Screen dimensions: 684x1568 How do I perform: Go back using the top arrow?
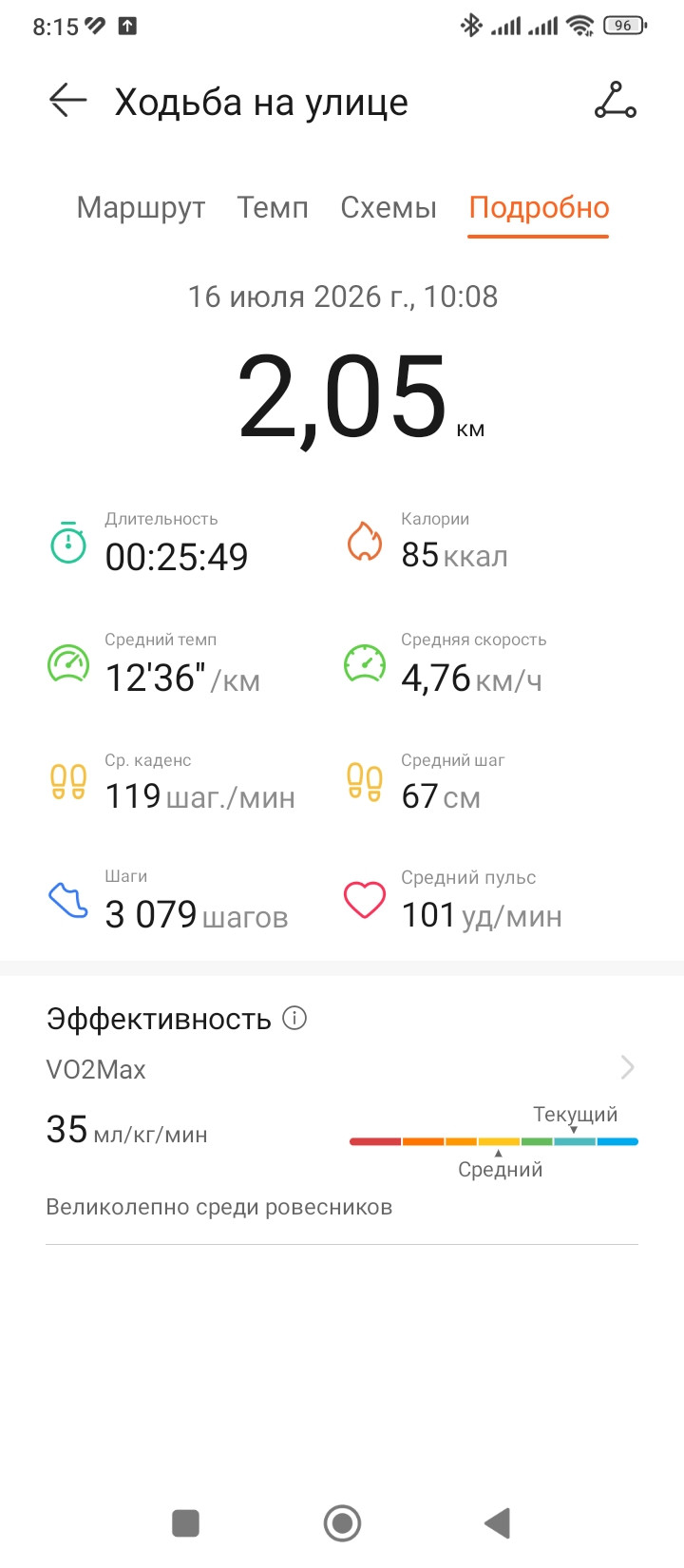(67, 101)
